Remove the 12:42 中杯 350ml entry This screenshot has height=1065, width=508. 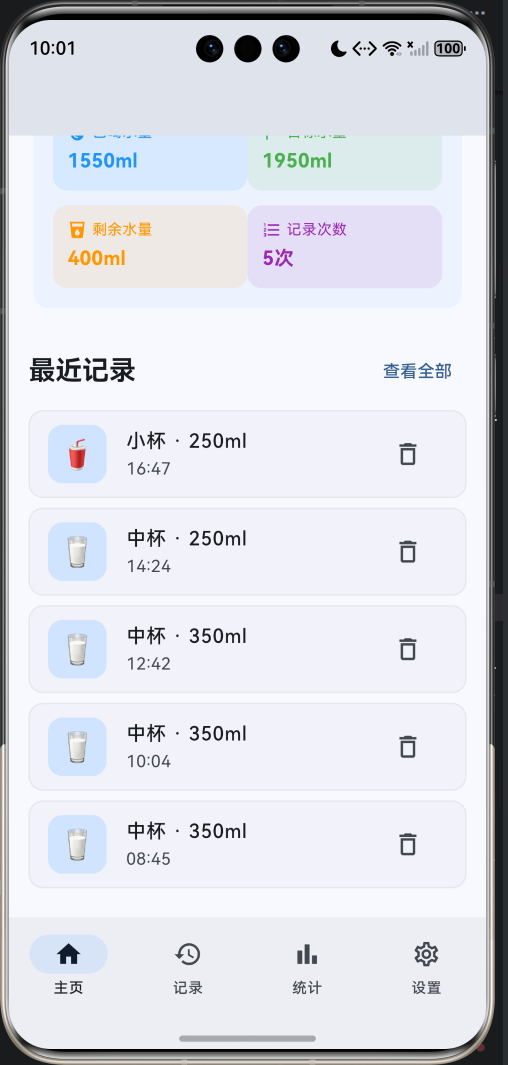(x=407, y=649)
